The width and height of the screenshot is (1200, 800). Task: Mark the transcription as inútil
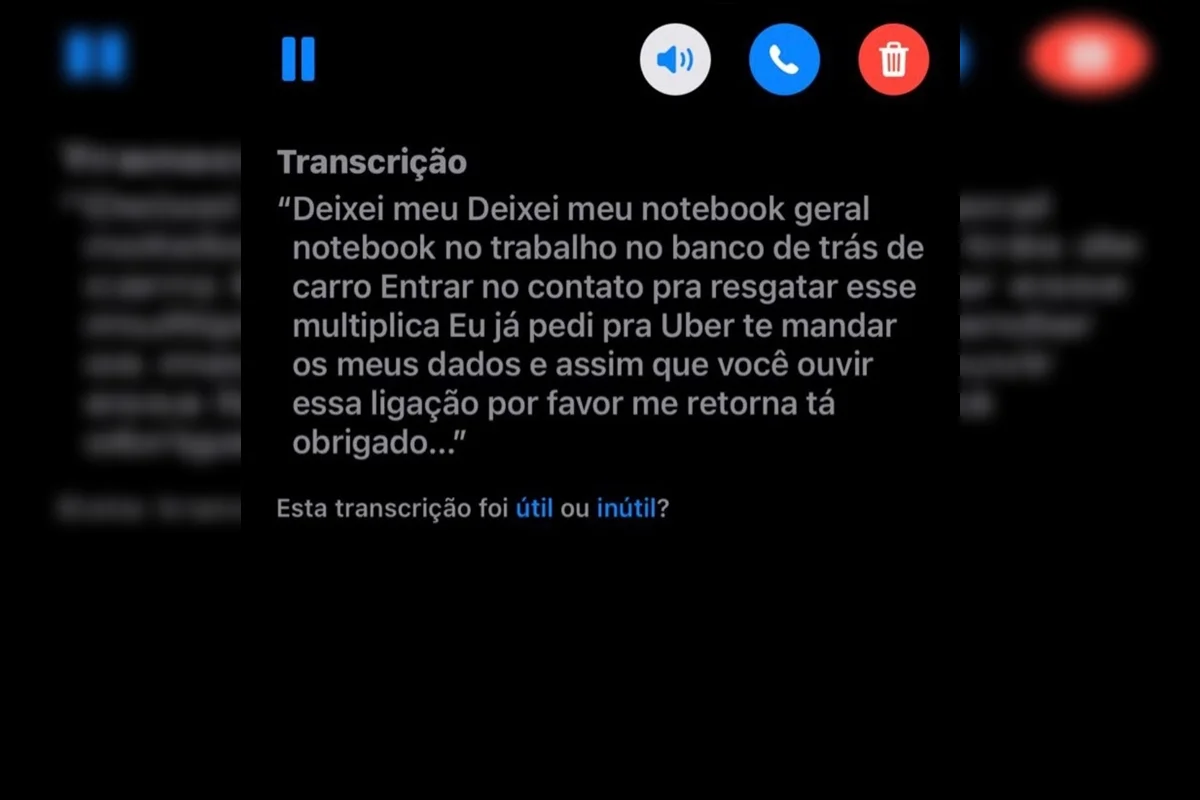pos(626,508)
